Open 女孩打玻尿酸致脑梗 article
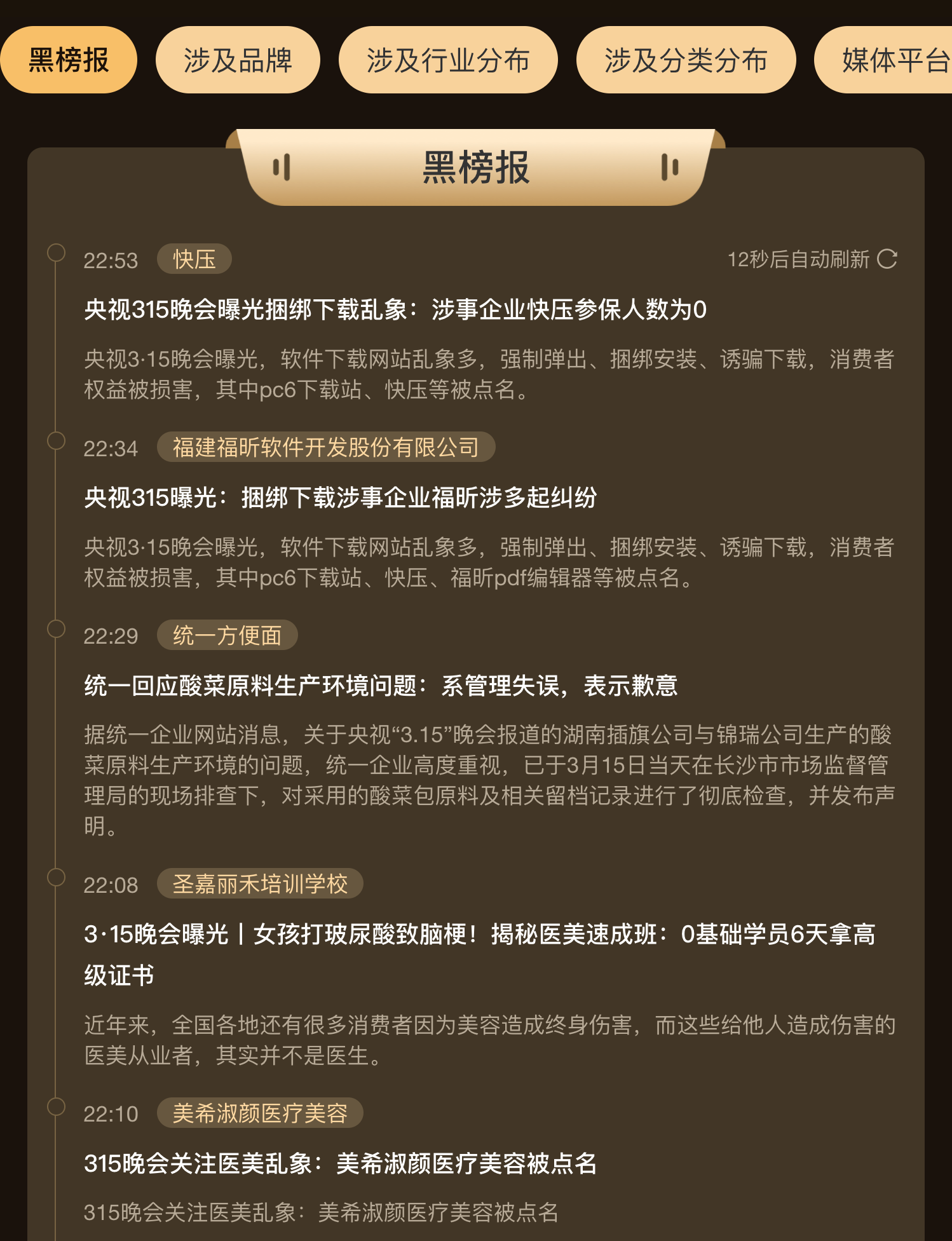952x1241 pixels. click(x=479, y=935)
